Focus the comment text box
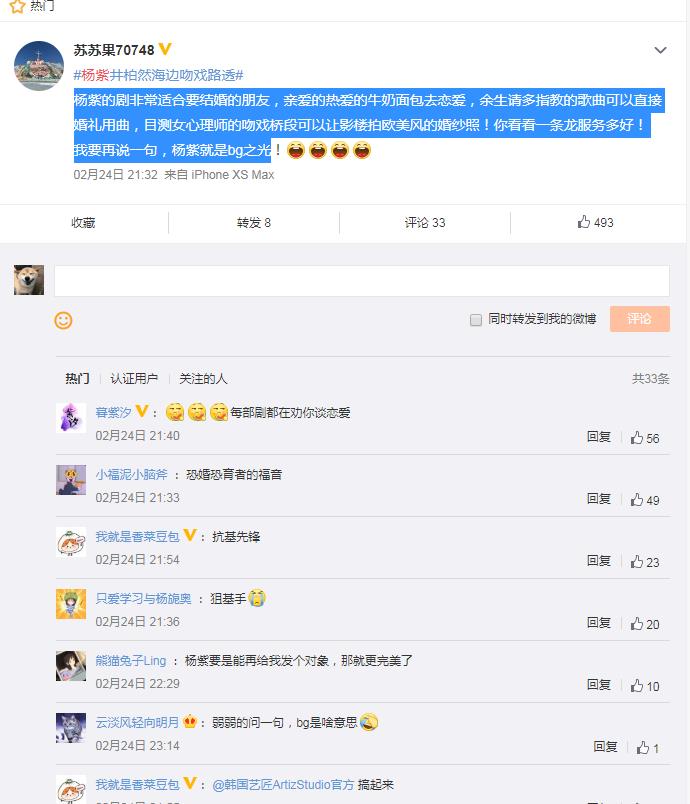This screenshot has width=690, height=804. point(361,281)
